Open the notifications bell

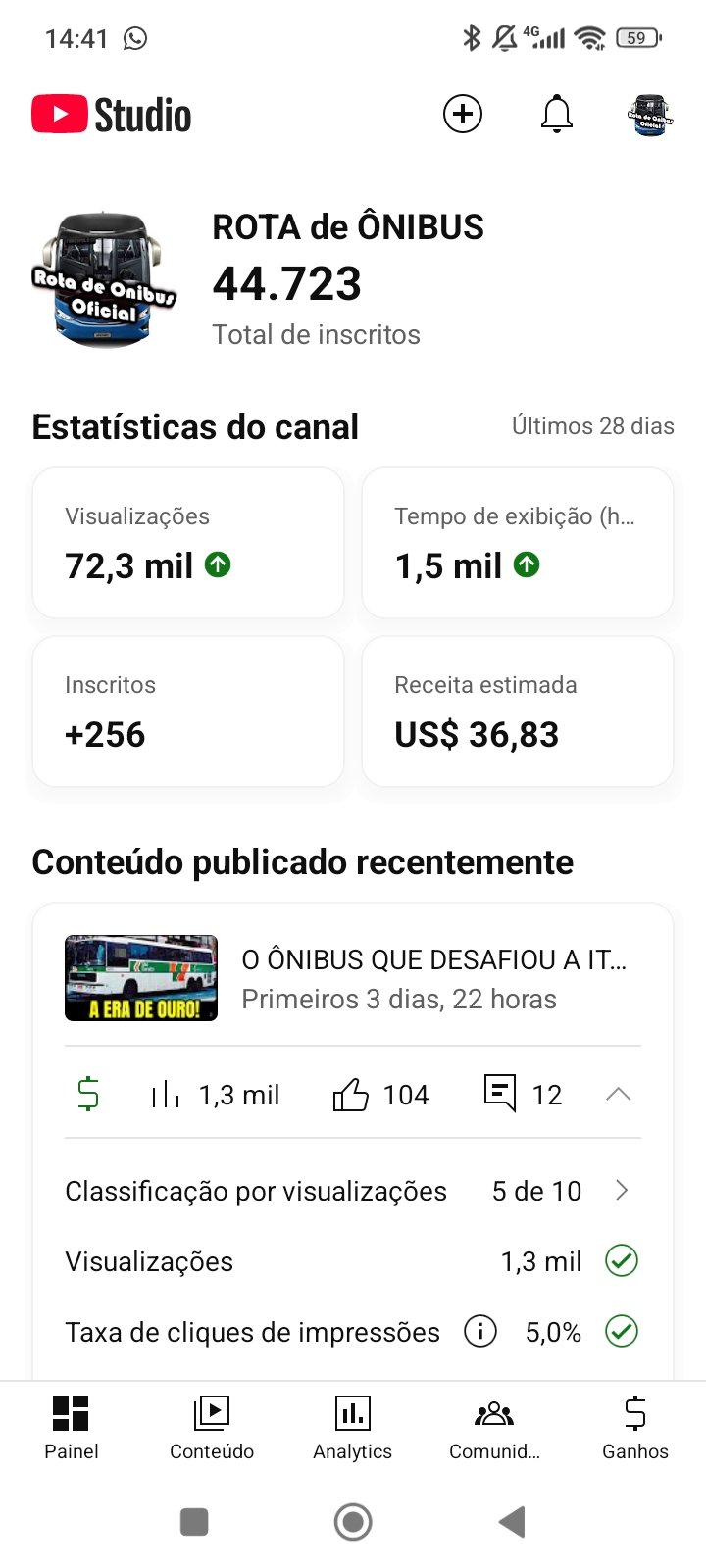point(557,115)
